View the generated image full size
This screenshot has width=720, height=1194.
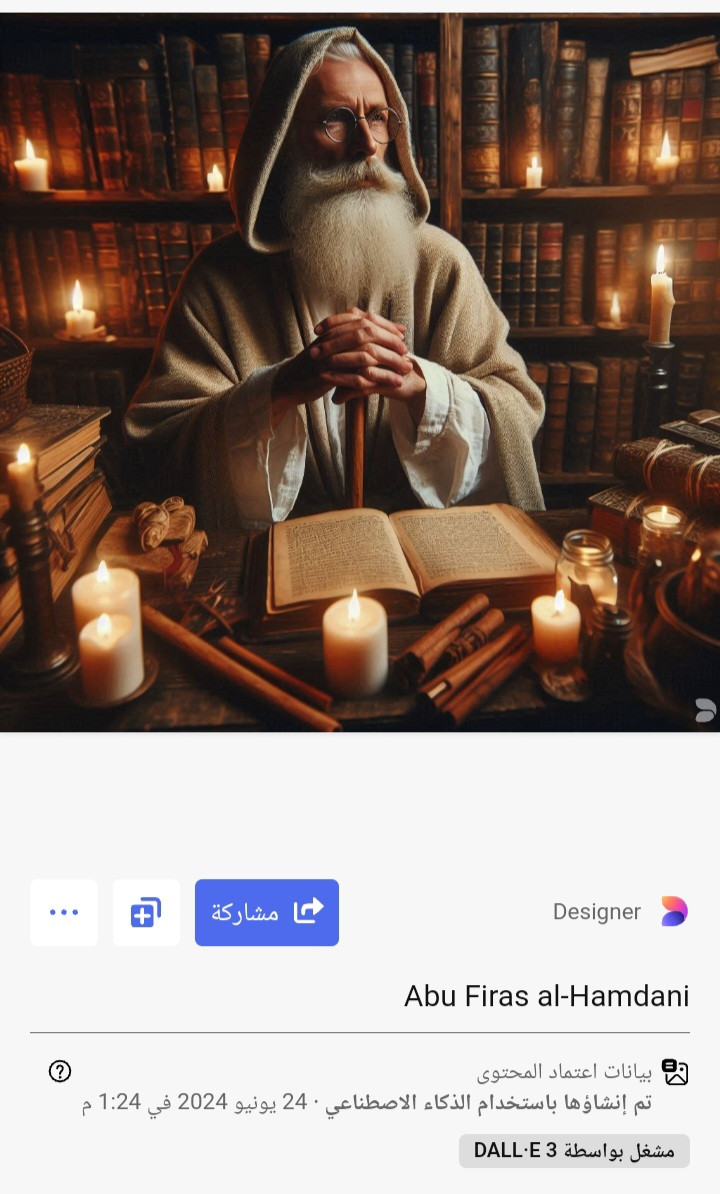[x=360, y=372]
